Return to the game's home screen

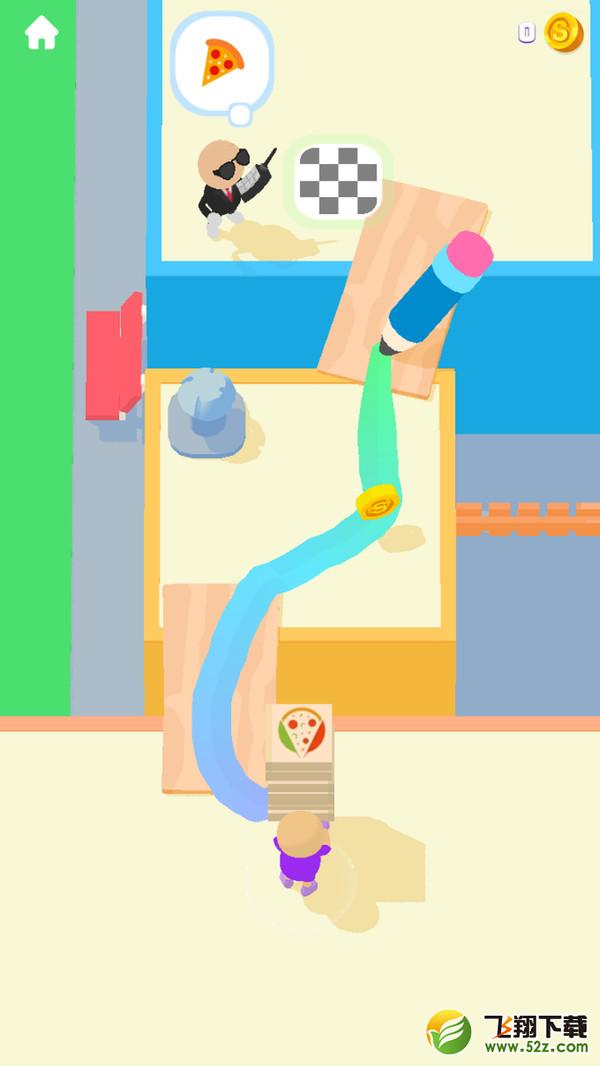pyautogui.click(x=41, y=32)
